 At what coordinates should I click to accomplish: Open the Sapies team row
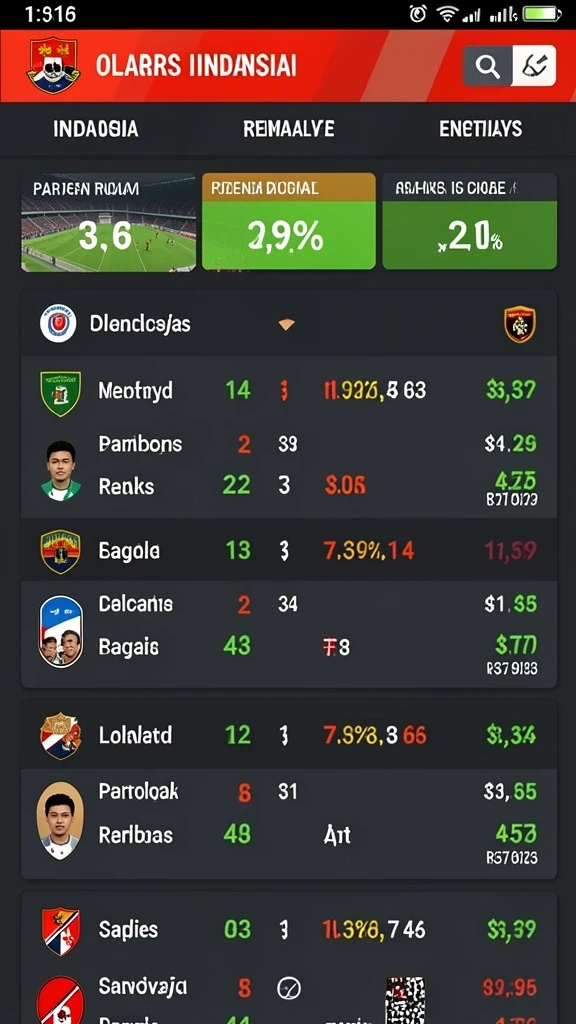(x=289, y=929)
